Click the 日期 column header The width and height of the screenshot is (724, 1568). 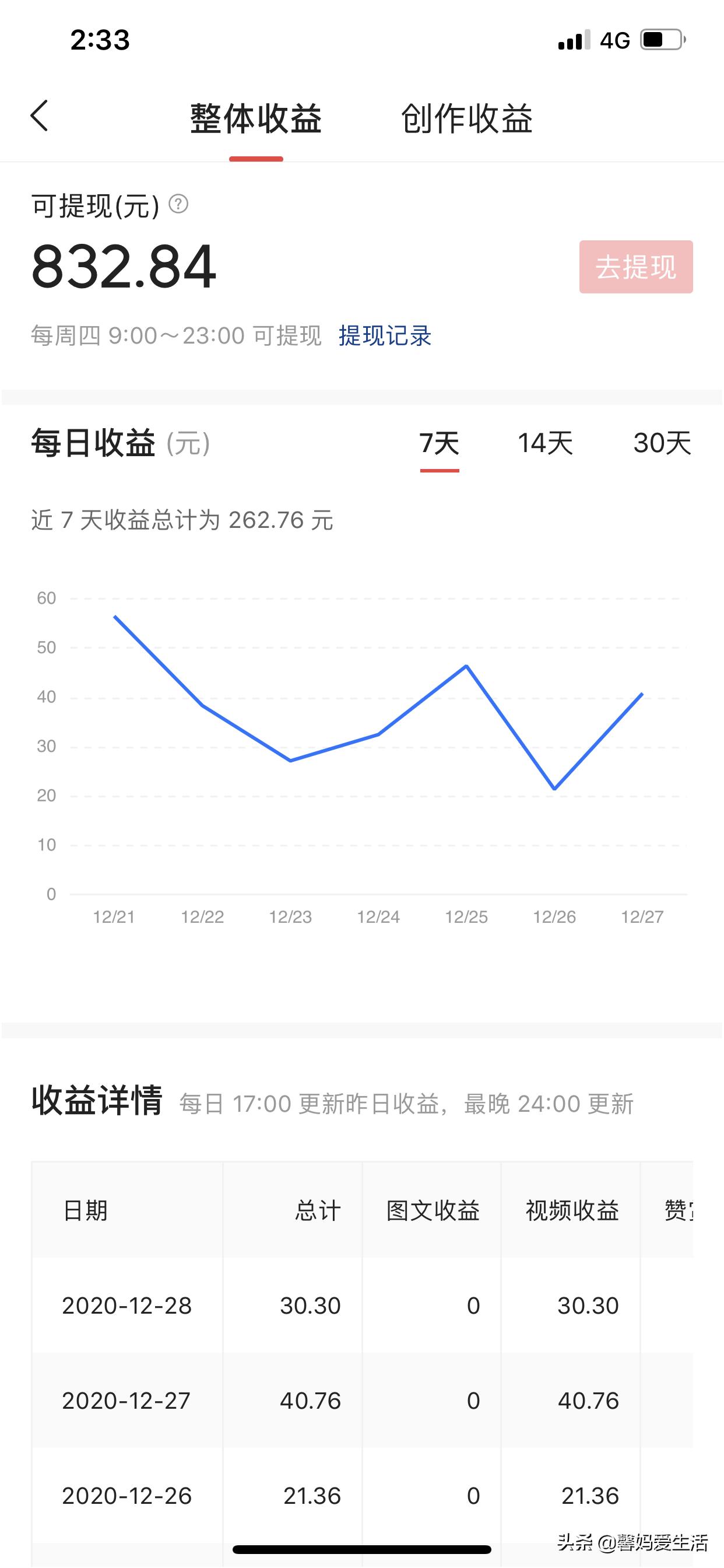[x=86, y=1212]
